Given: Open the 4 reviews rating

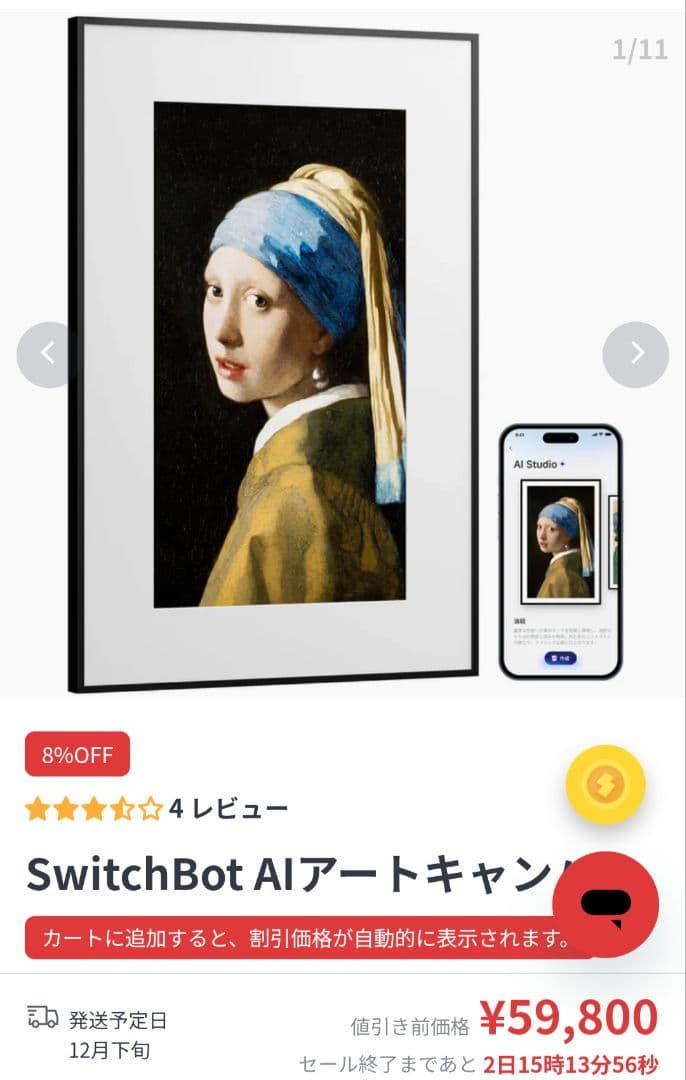Looking at the screenshot, I should [x=156, y=808].
